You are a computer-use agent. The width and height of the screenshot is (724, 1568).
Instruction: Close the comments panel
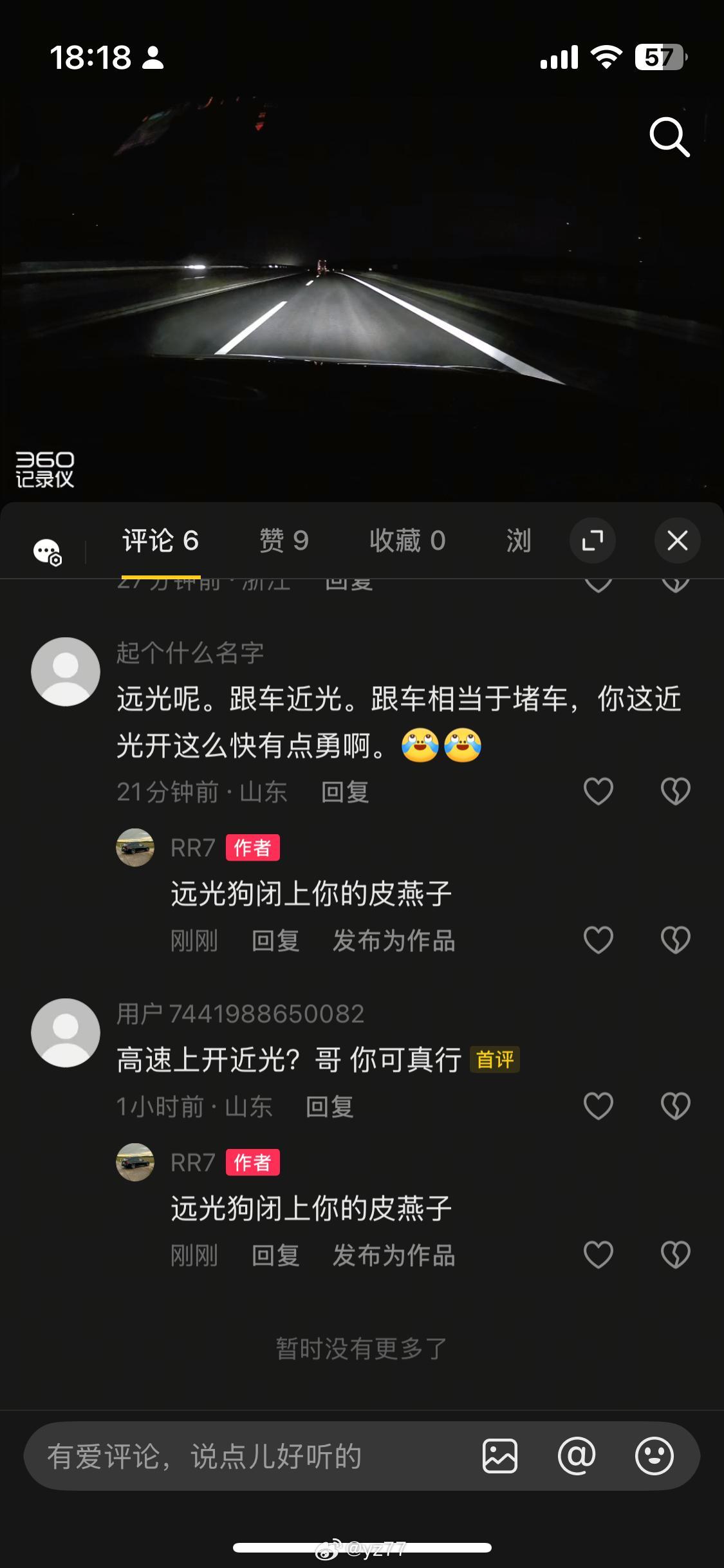pyautogui.click(x=676, y=541)
